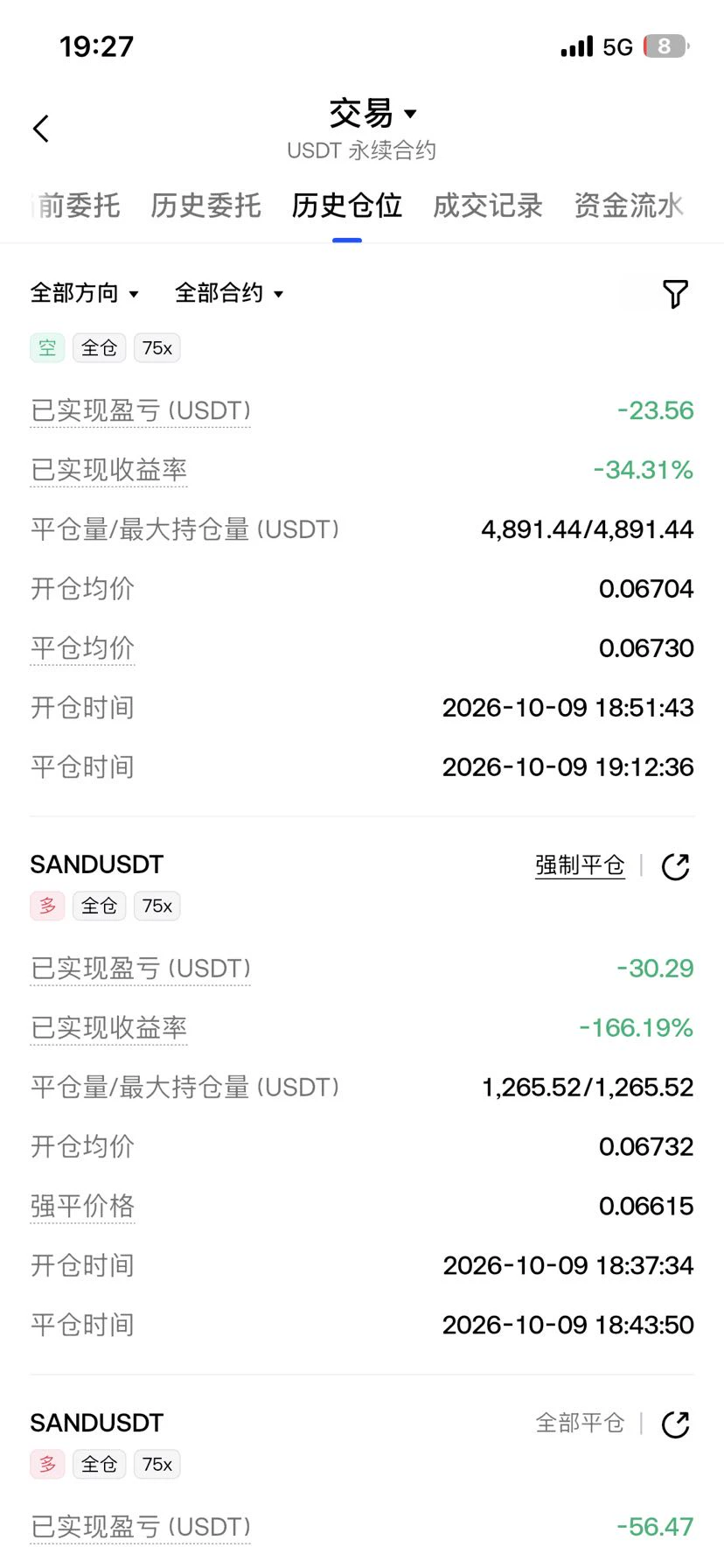Share the 全部平仓 SANDUSDT position
724x1568 pixels.
[675, 1424]
